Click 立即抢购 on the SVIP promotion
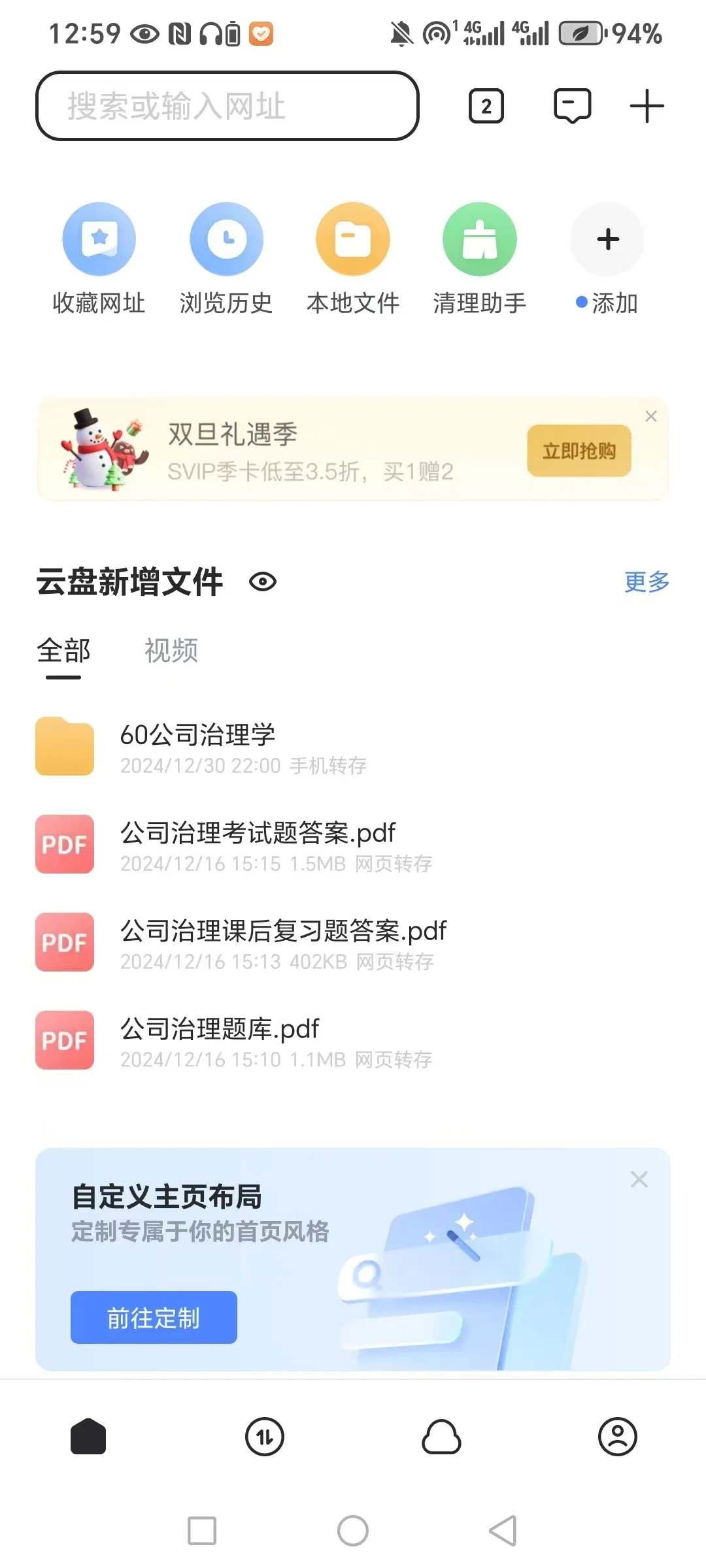The height and width of the screenshot is (1568, 706). 578,451
